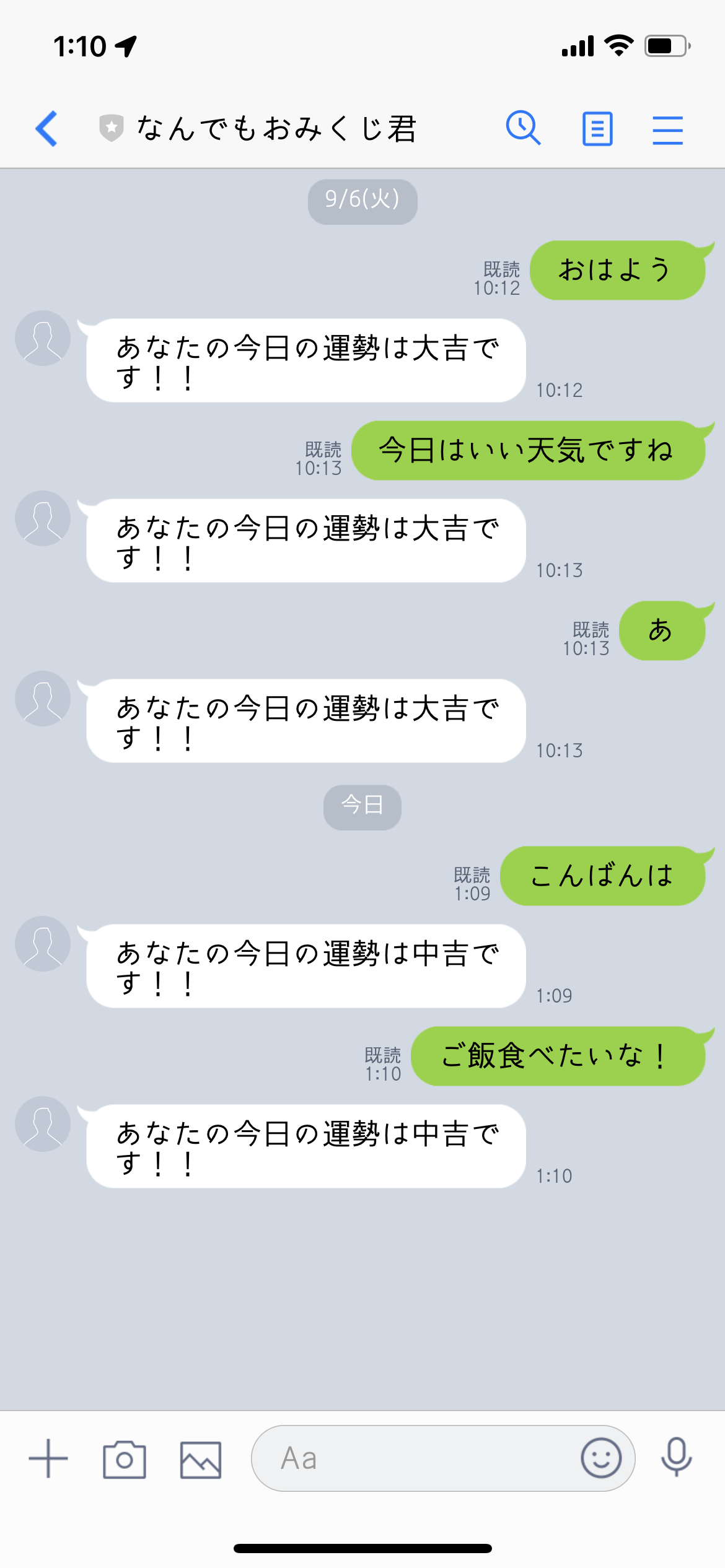The width and height of the screenshot is (725, 1568).
Task: Open the chat notes icon
Action: (597, 129)
